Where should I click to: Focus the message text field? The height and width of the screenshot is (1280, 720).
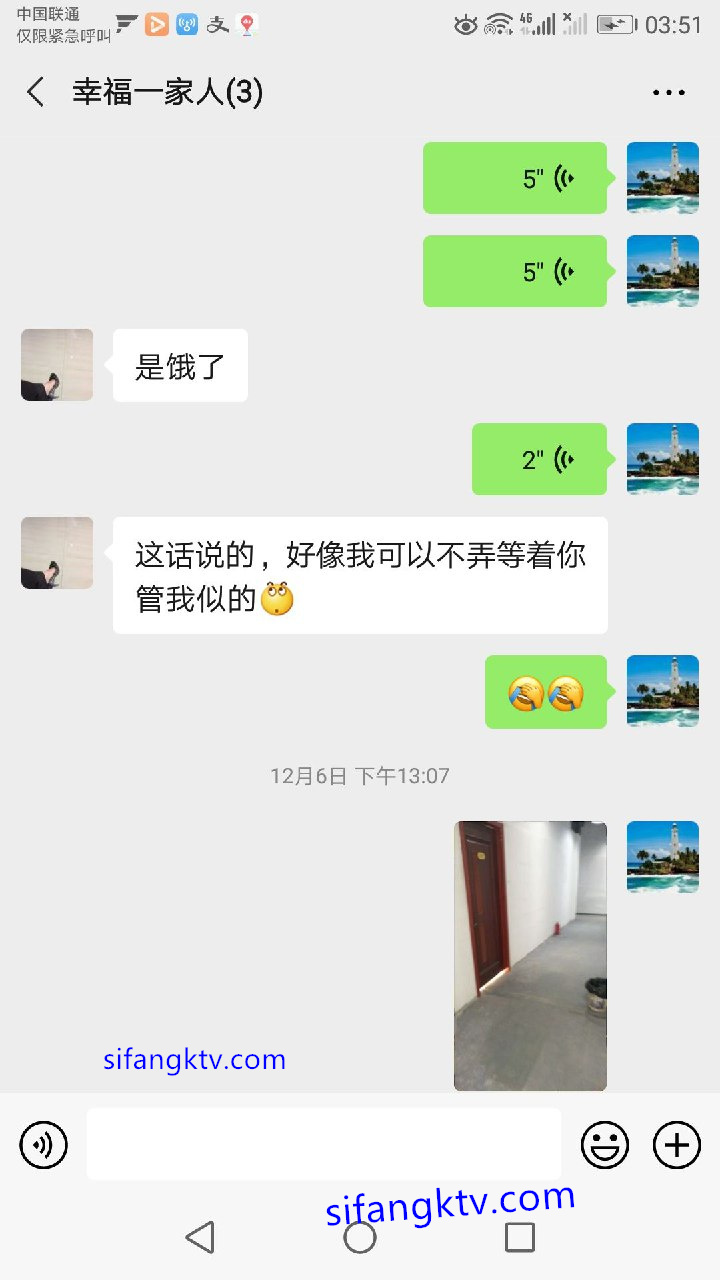pos(323,1144)
